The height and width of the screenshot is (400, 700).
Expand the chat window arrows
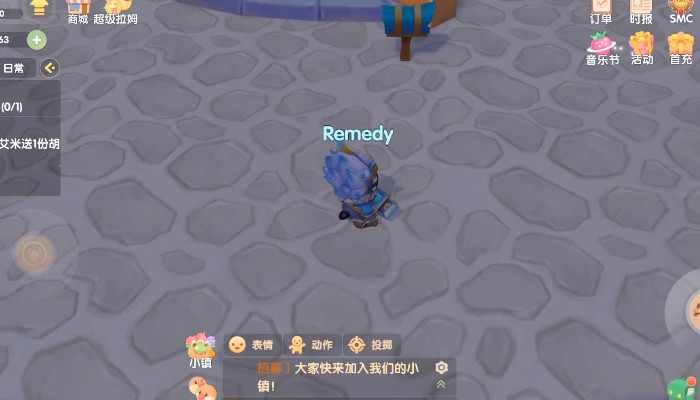tap(441, 384)
